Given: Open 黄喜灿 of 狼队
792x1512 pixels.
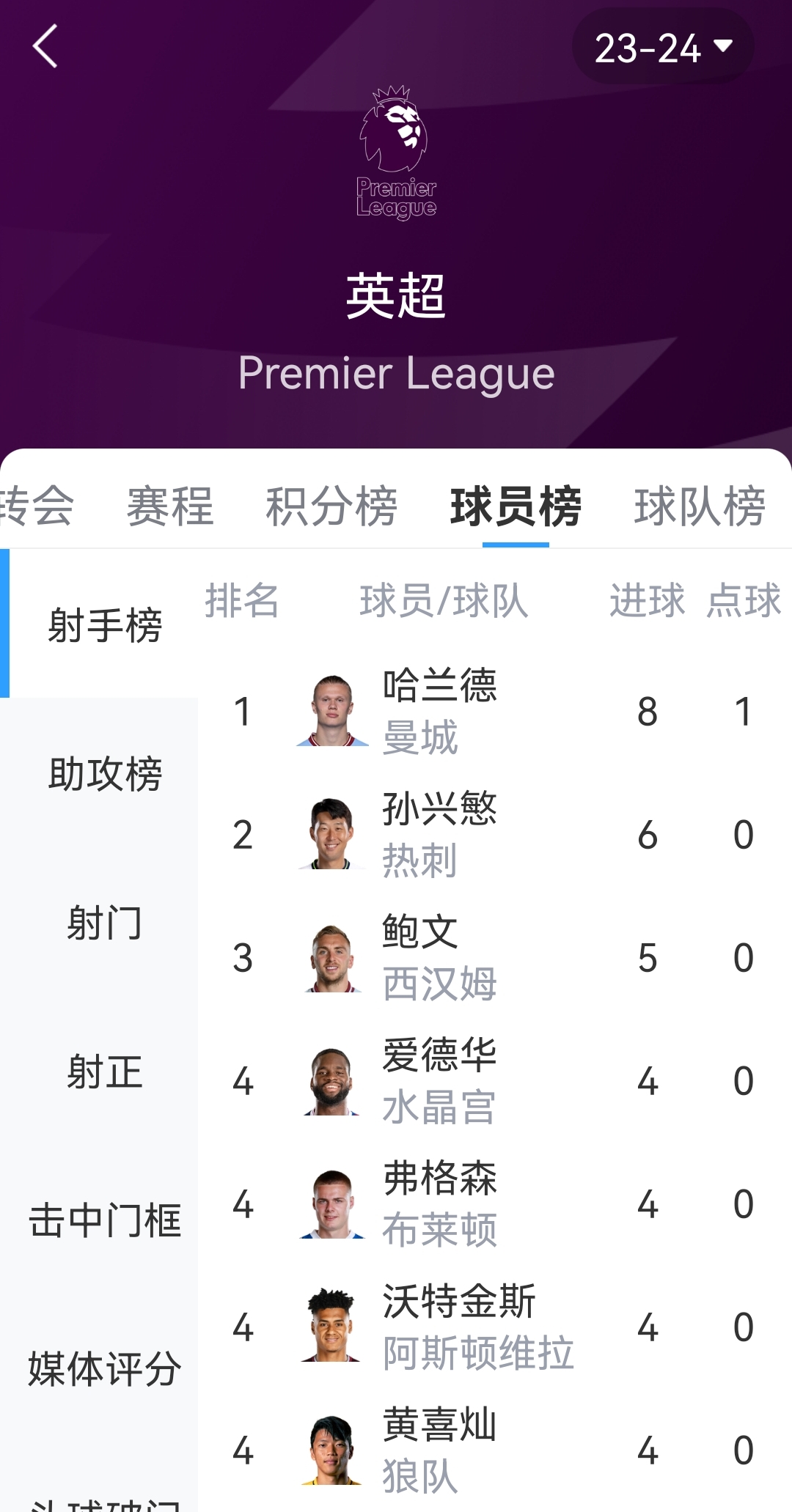Looking at the screenshot, I should (495, 1450).
